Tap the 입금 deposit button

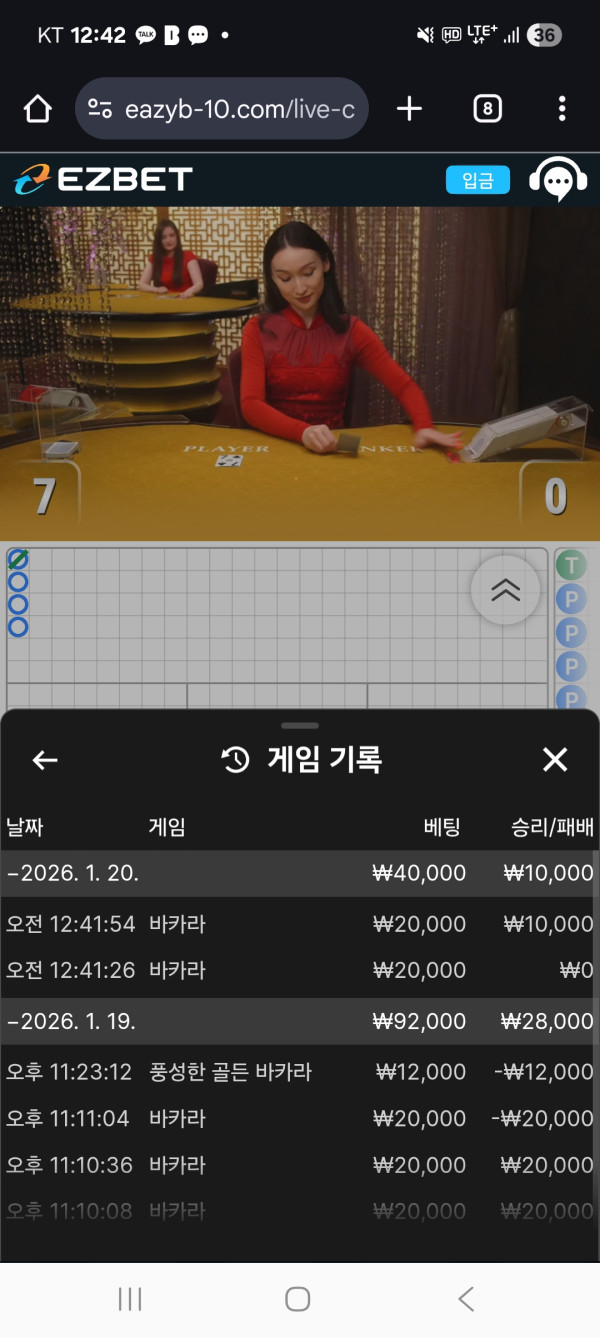click(477, 180)
